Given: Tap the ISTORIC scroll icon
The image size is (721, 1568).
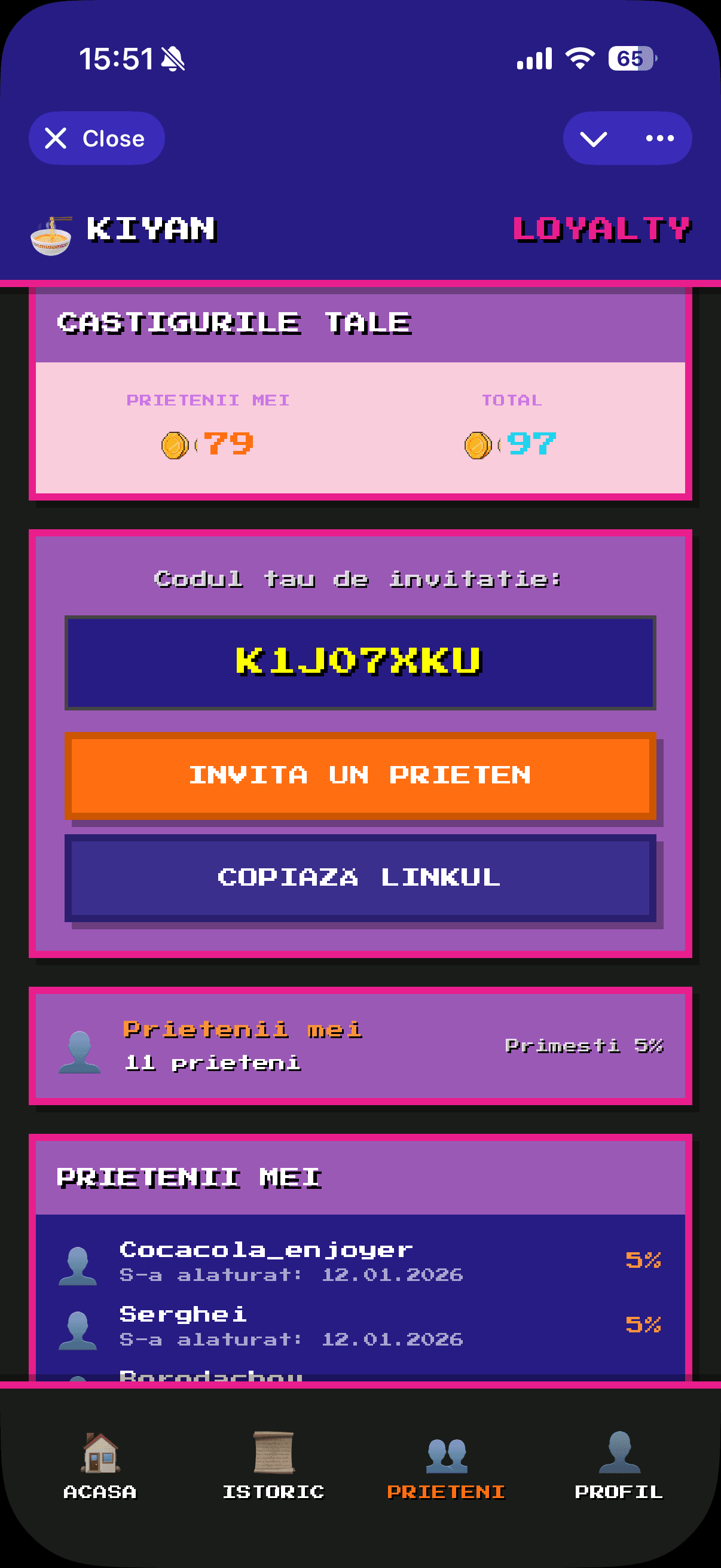Looking at the screenshot, I should pos(273,1451).
